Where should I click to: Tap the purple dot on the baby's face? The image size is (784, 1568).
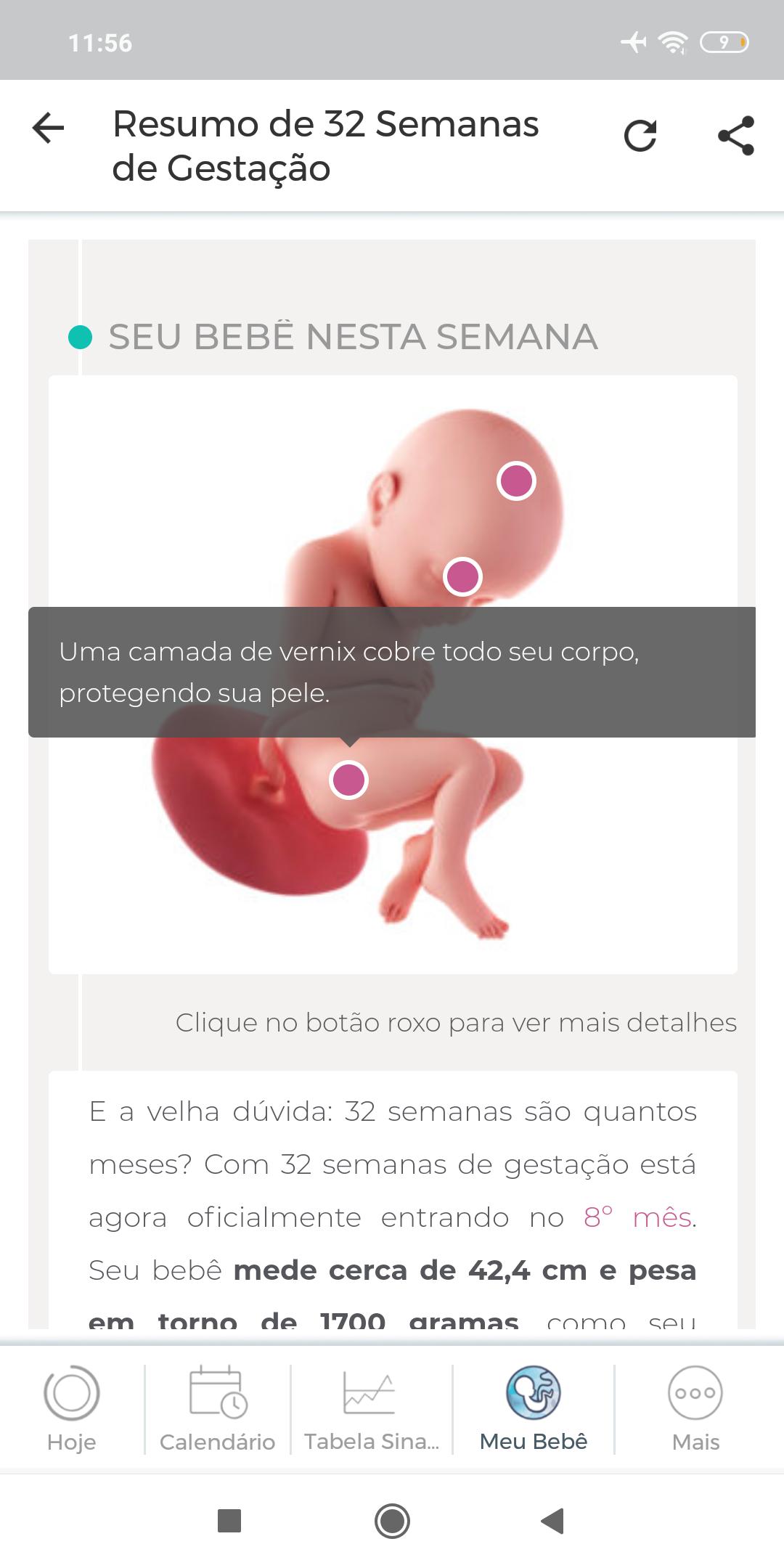[462, 576]
